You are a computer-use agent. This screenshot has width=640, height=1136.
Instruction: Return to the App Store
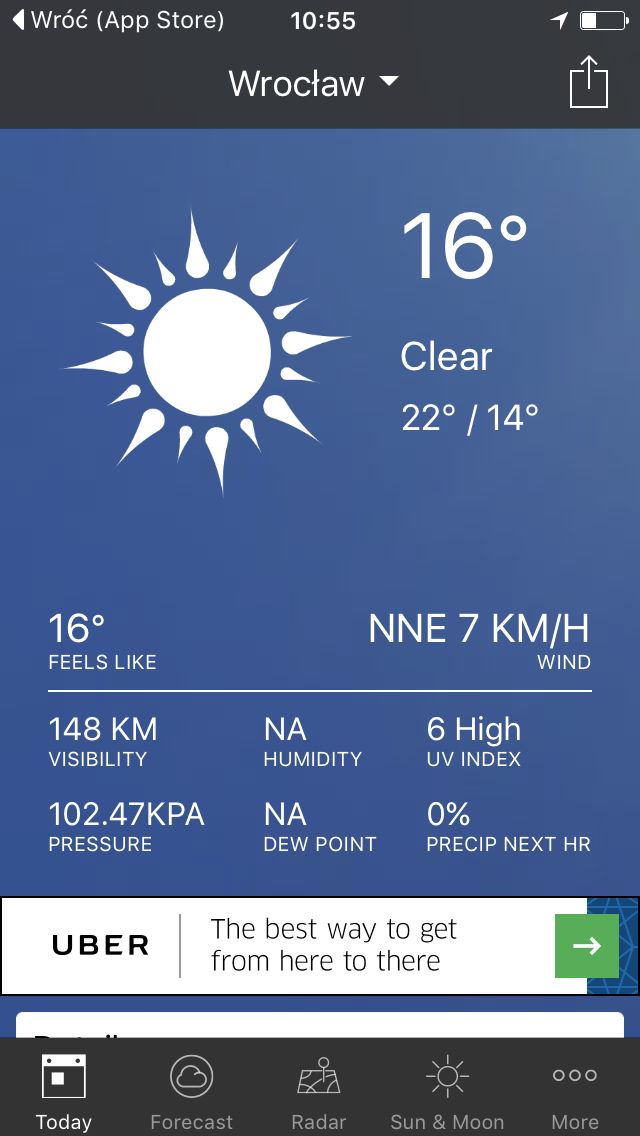click(x=120, y=20)
